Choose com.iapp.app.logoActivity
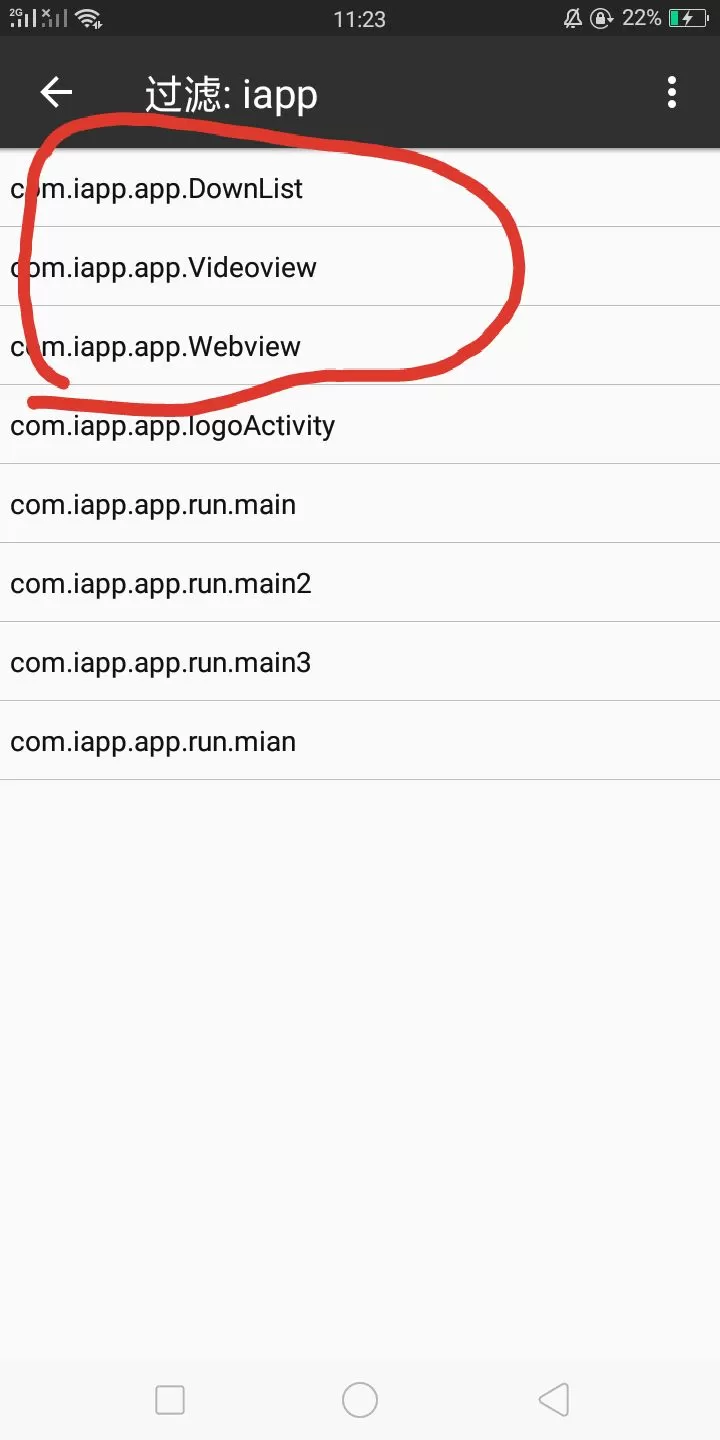The height and width of the screenshot is (1440, 720). (360, 425)
